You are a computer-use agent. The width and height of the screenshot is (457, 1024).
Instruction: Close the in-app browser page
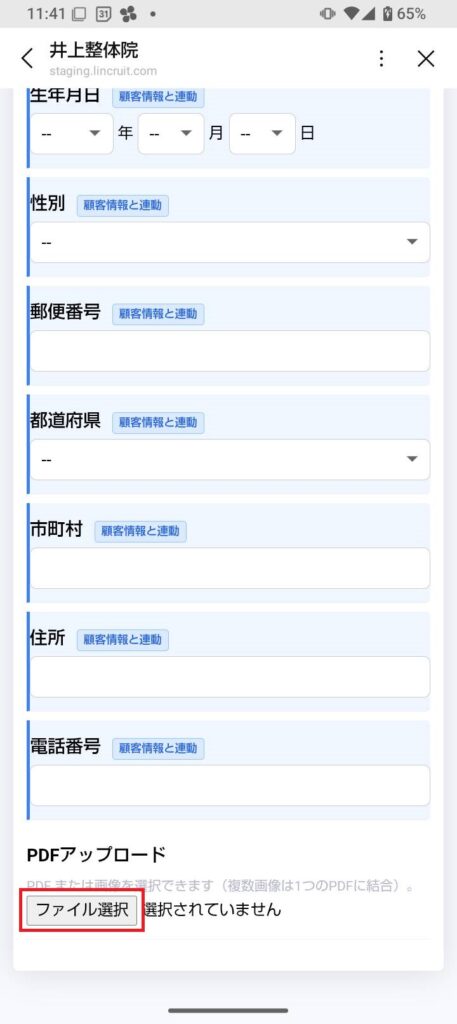426,59
